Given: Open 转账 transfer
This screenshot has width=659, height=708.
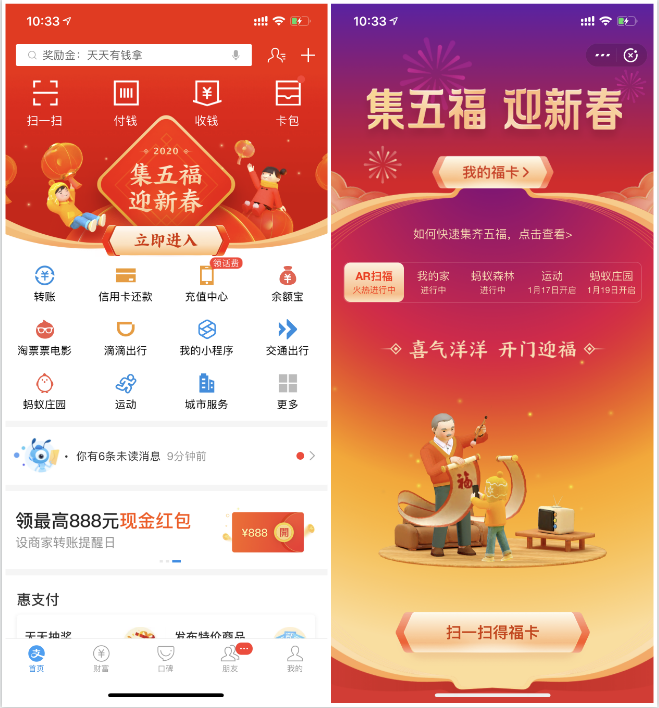Looking at the screenshot, I should click(x=45, y=283).
